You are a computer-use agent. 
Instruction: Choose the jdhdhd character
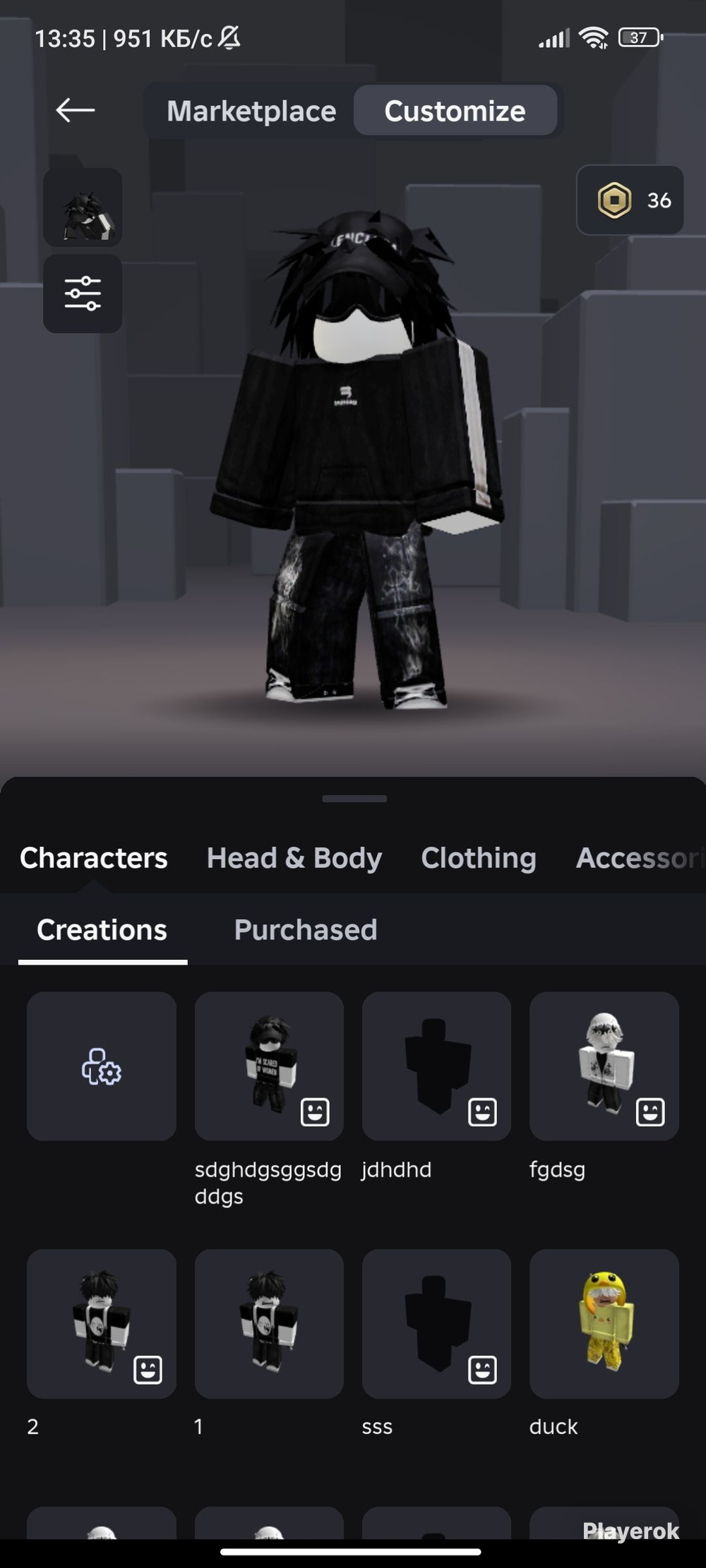[x=436, y=1066]
